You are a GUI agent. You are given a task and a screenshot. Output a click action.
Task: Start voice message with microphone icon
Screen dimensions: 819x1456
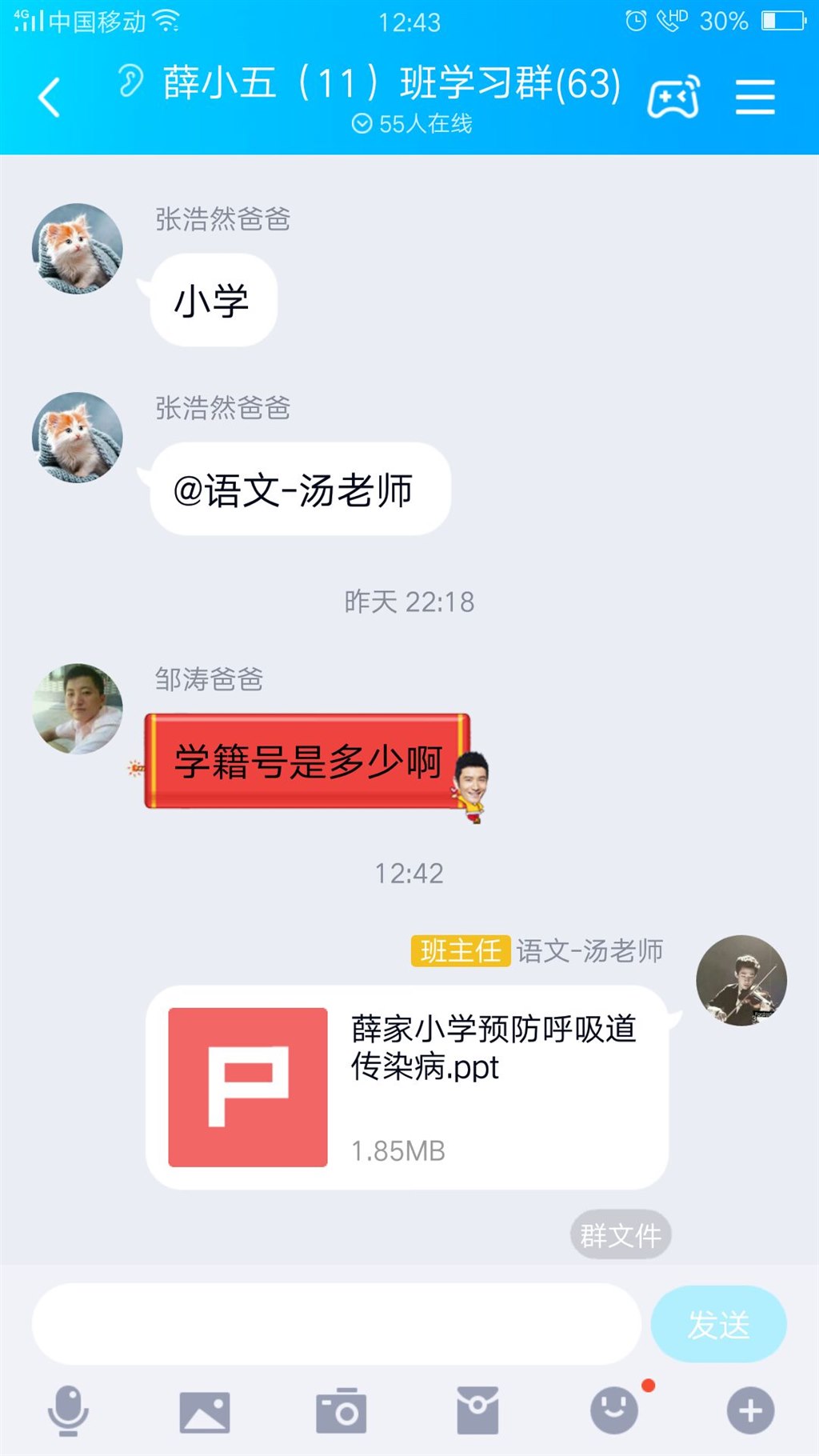(68, 1410)
